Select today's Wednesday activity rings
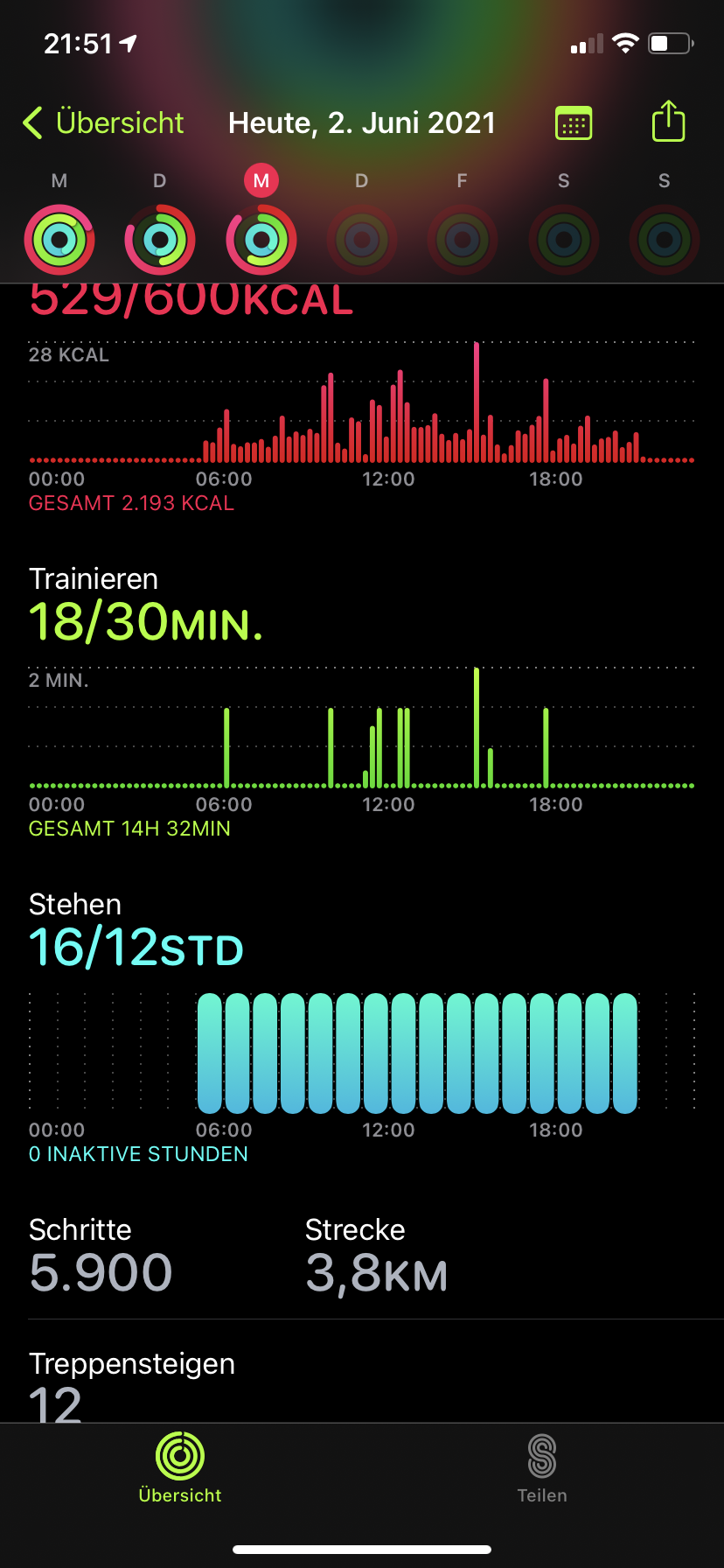This screenshot has width=724, height=1568. click(261, 239)
